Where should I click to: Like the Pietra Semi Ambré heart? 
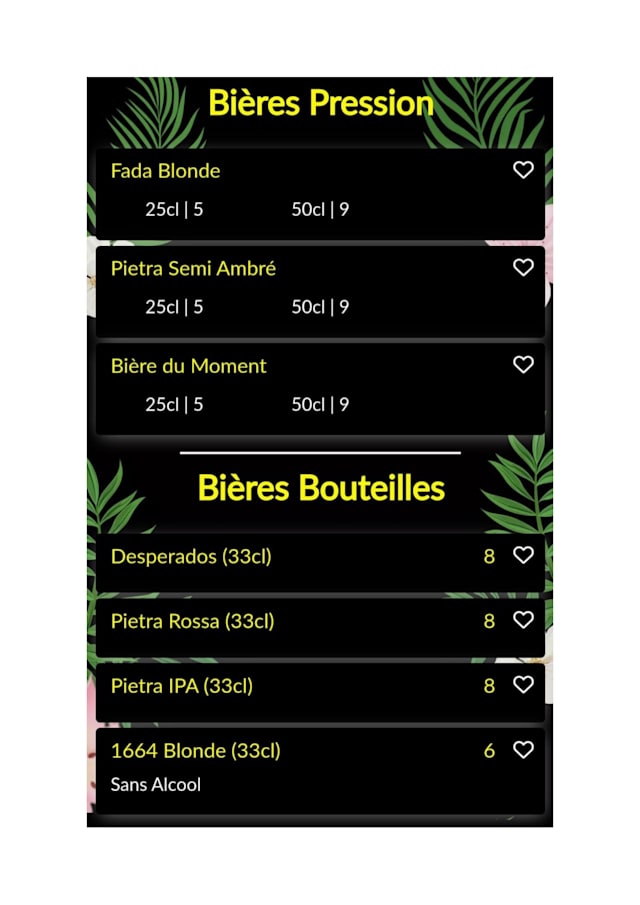pyautogui.click(x=523, y=268)
